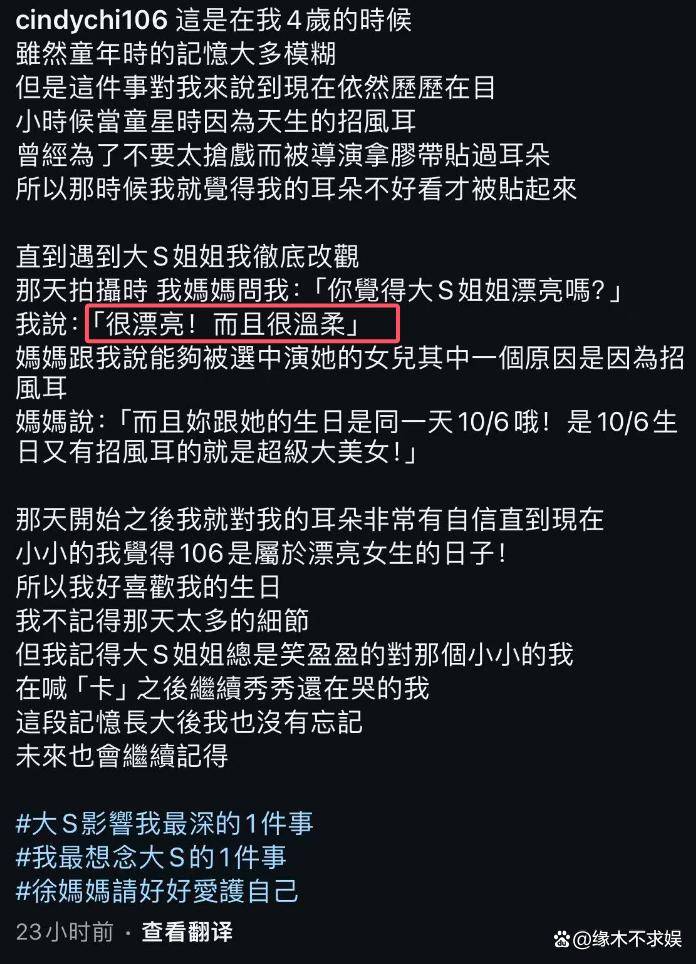
Task: Open hashtag #徐媽媽請好好愛護自己
Action: point(157,890)
